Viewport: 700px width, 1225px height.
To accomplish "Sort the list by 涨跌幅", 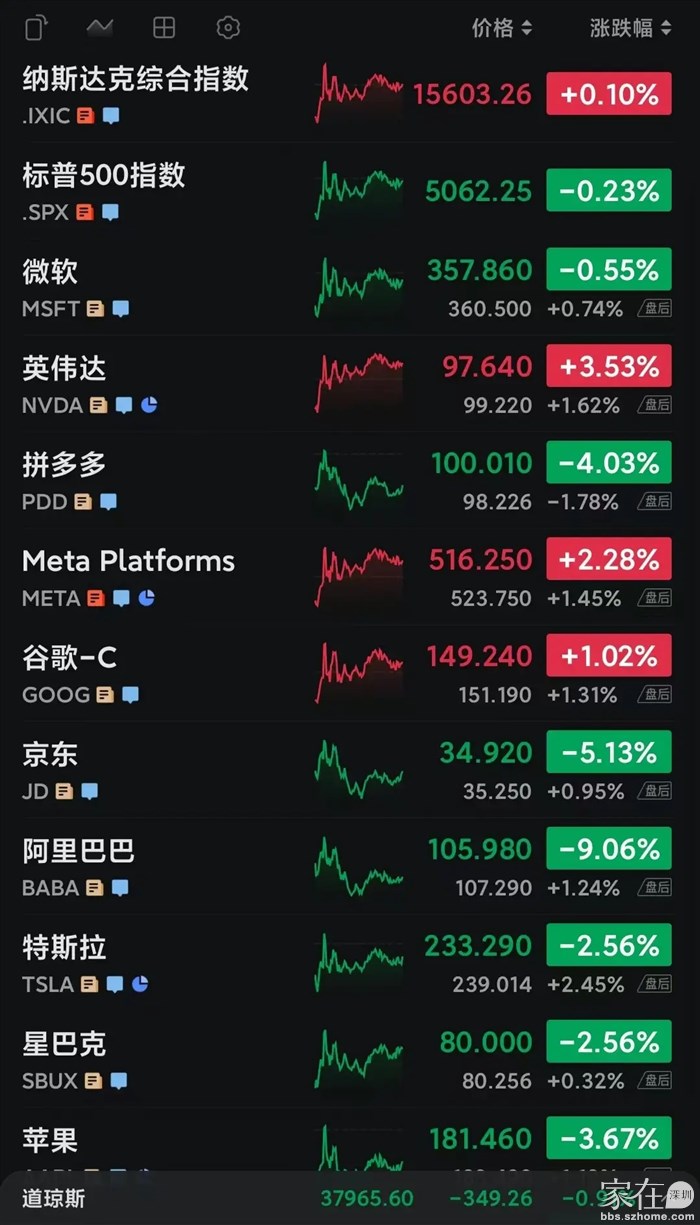I will (x=630, y=28).
